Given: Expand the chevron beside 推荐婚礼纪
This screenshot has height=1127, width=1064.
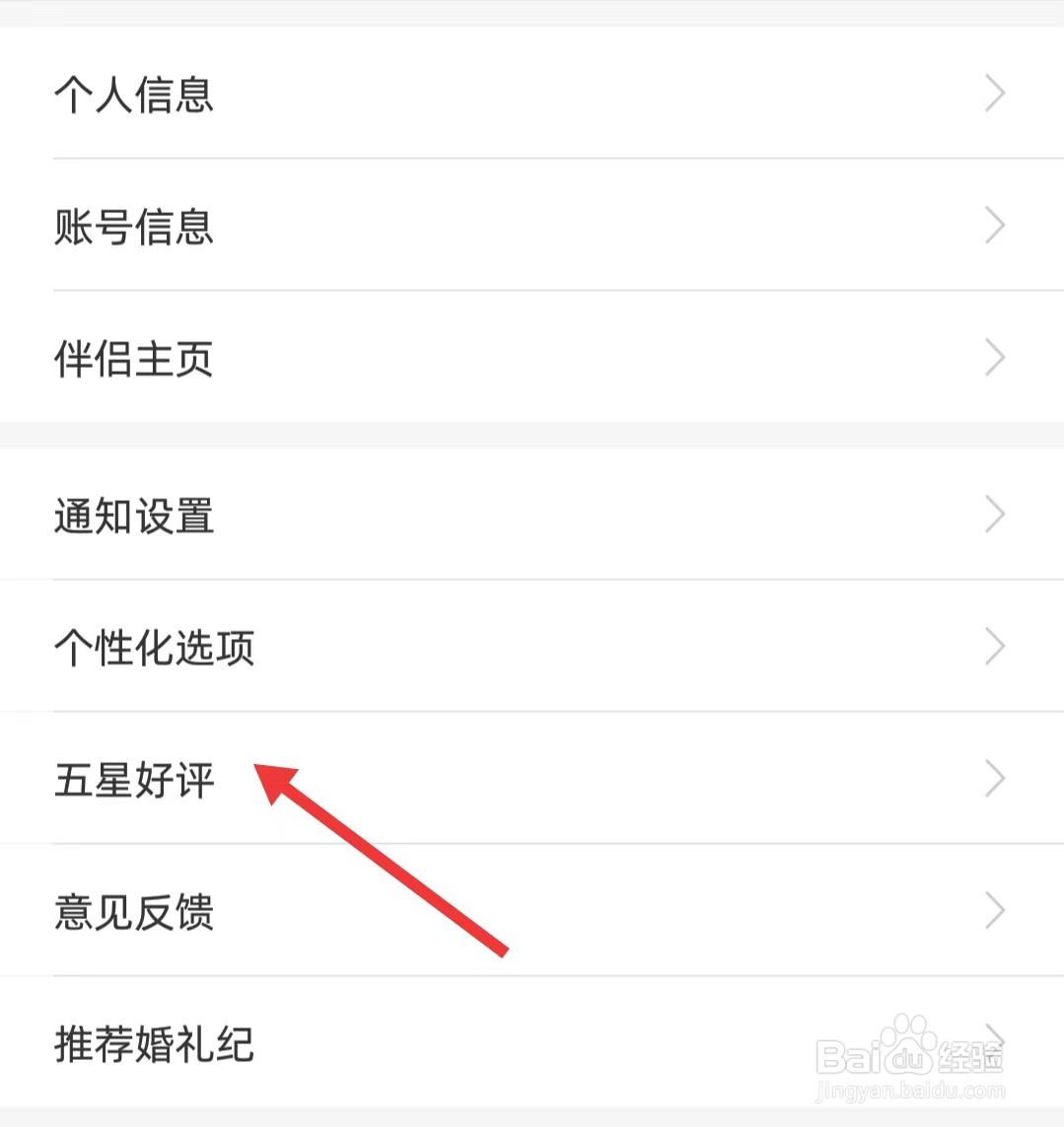Looking at the screenshot, I should [x=994, y=1042].
